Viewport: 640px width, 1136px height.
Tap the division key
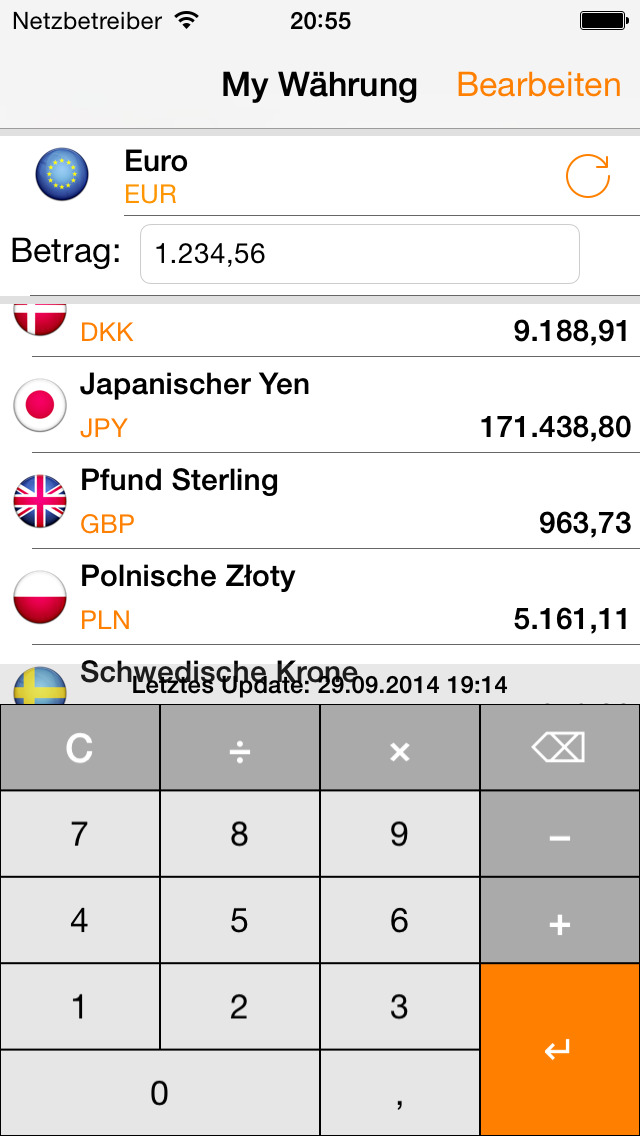pyautogui.click(x=240, y=748)
